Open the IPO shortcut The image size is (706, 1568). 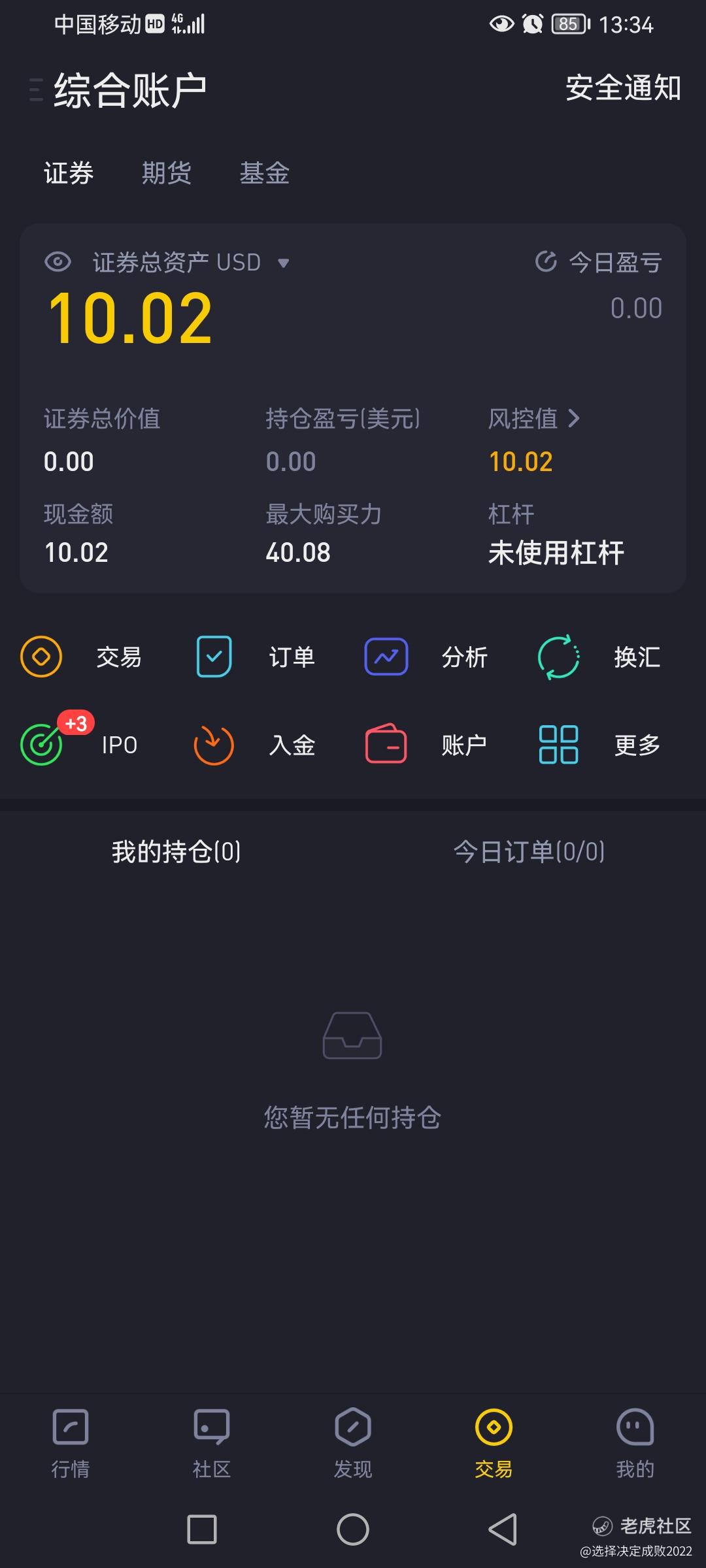coord(79,743)
